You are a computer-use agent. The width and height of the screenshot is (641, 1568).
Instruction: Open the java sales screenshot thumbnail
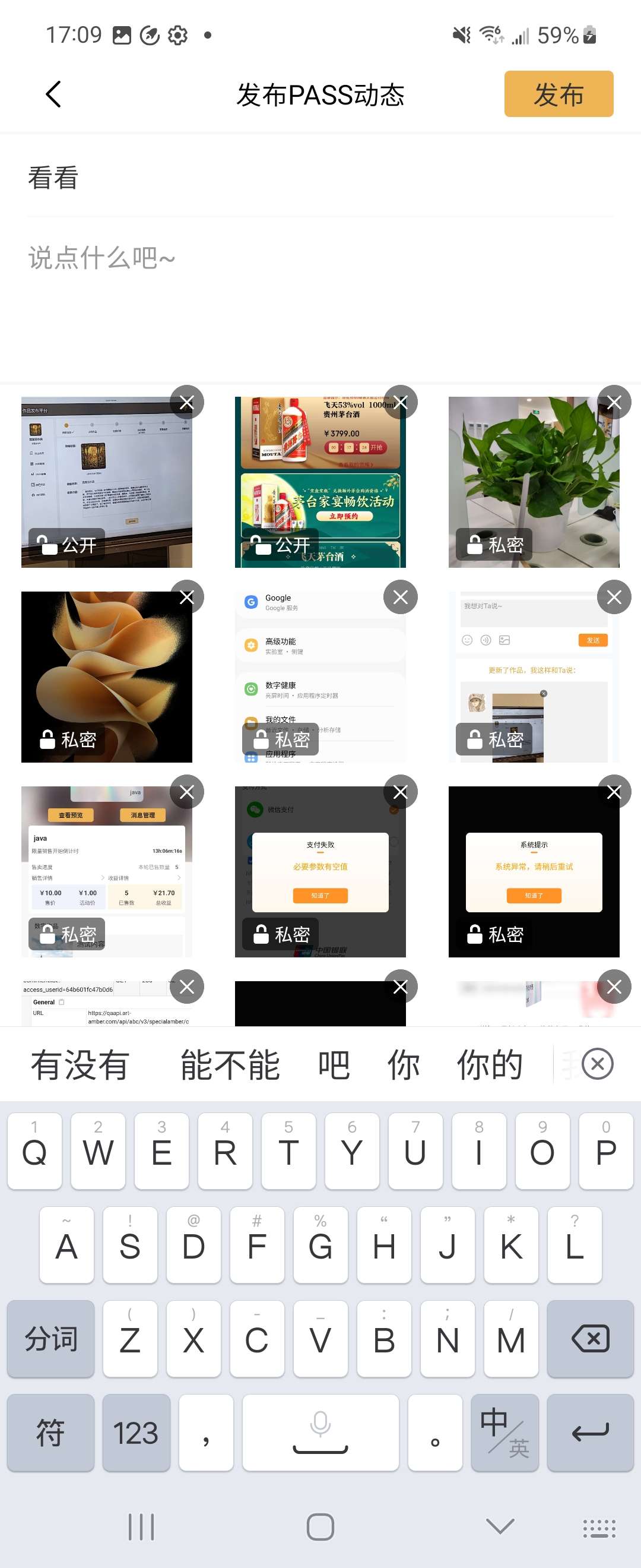coord(106,864)
